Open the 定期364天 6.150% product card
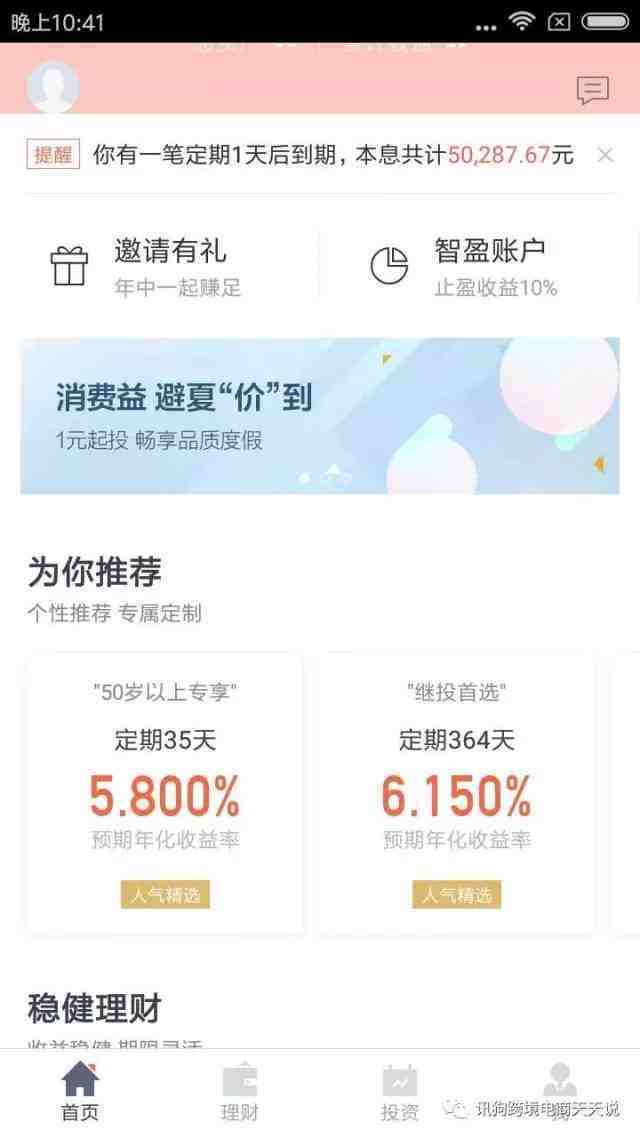Screen dimensions: 640x1138 pyautogui.click(x=457, y=795)
